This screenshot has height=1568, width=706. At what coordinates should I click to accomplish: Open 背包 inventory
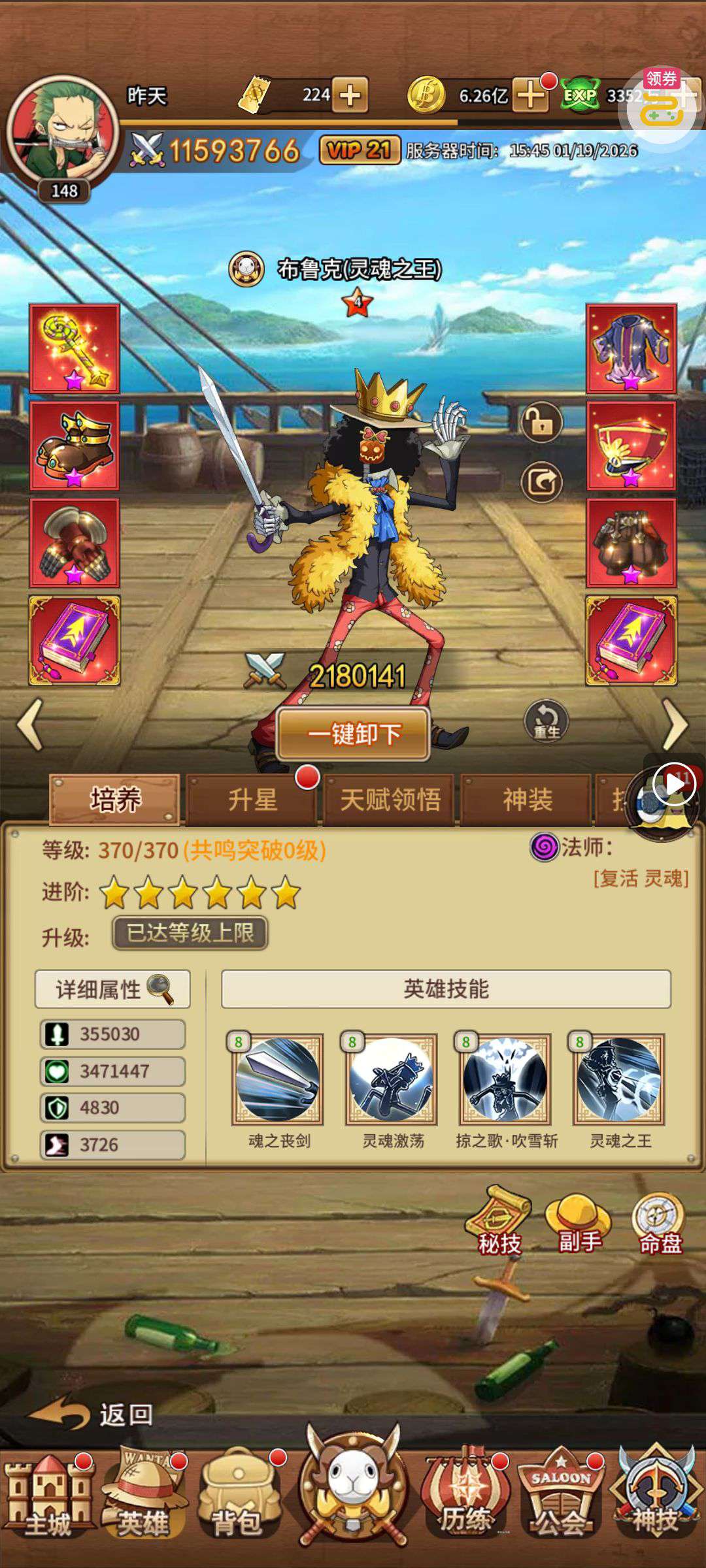pyautogui.click(x=238, y=1496)
